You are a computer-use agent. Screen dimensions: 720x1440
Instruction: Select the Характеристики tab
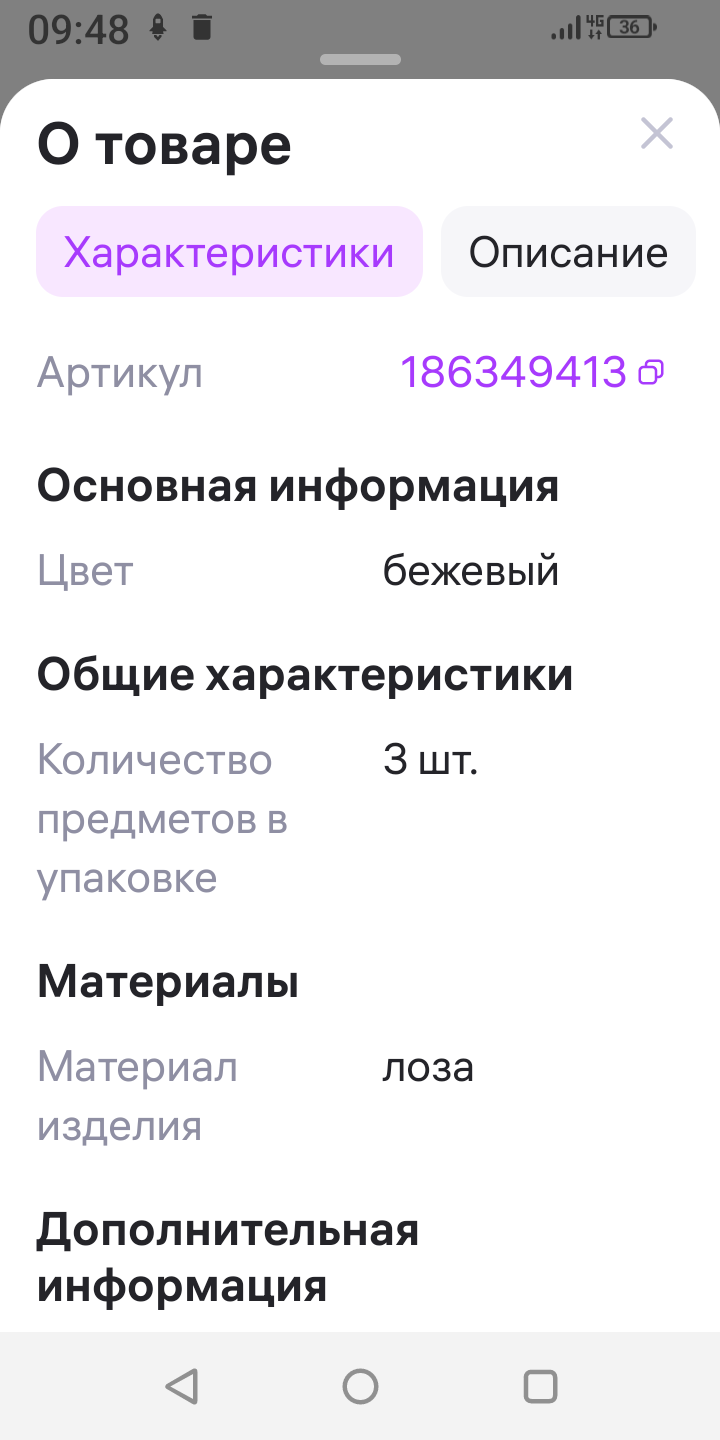point(229,252)
